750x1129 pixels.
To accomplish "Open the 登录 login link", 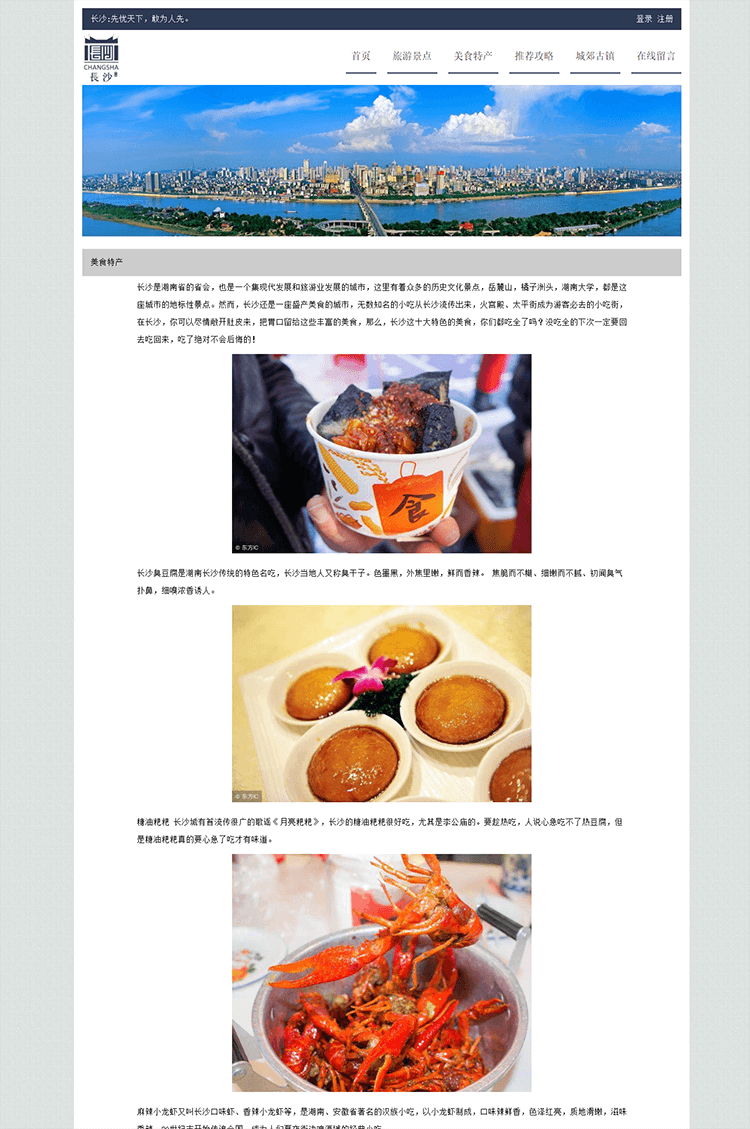I will [644, 19].
